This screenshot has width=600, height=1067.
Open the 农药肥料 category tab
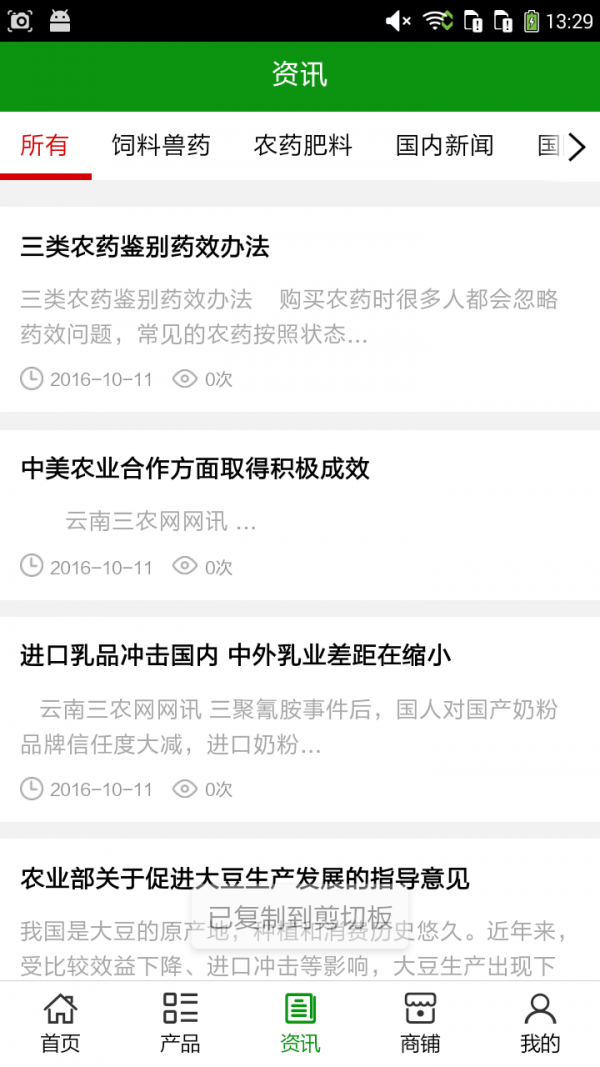(303, 146)
